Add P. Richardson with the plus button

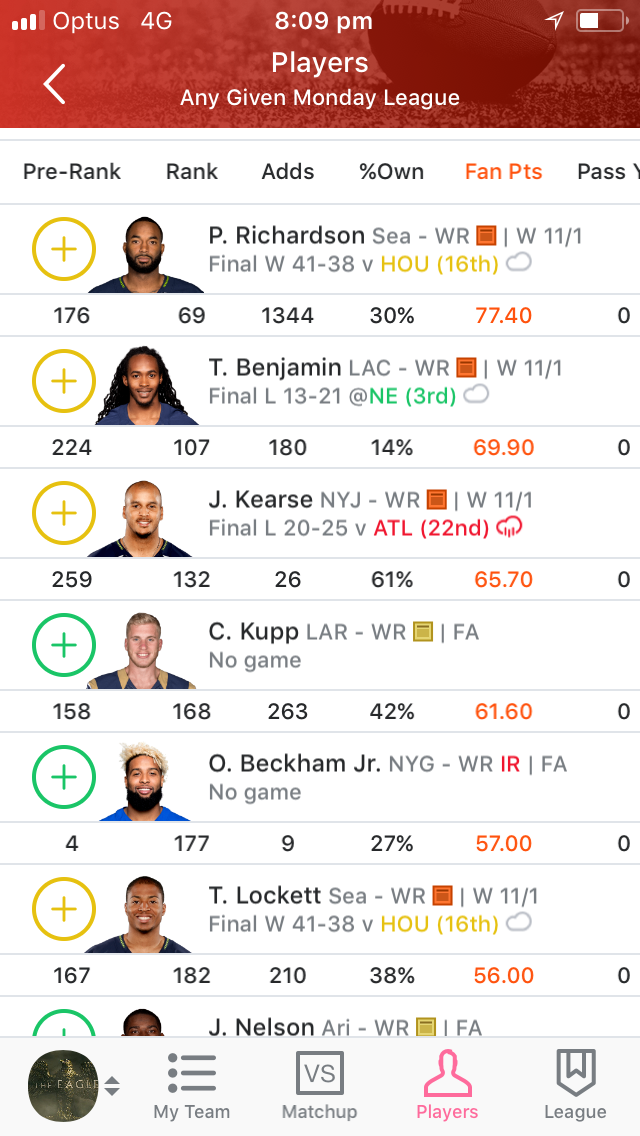click(64, 249)
